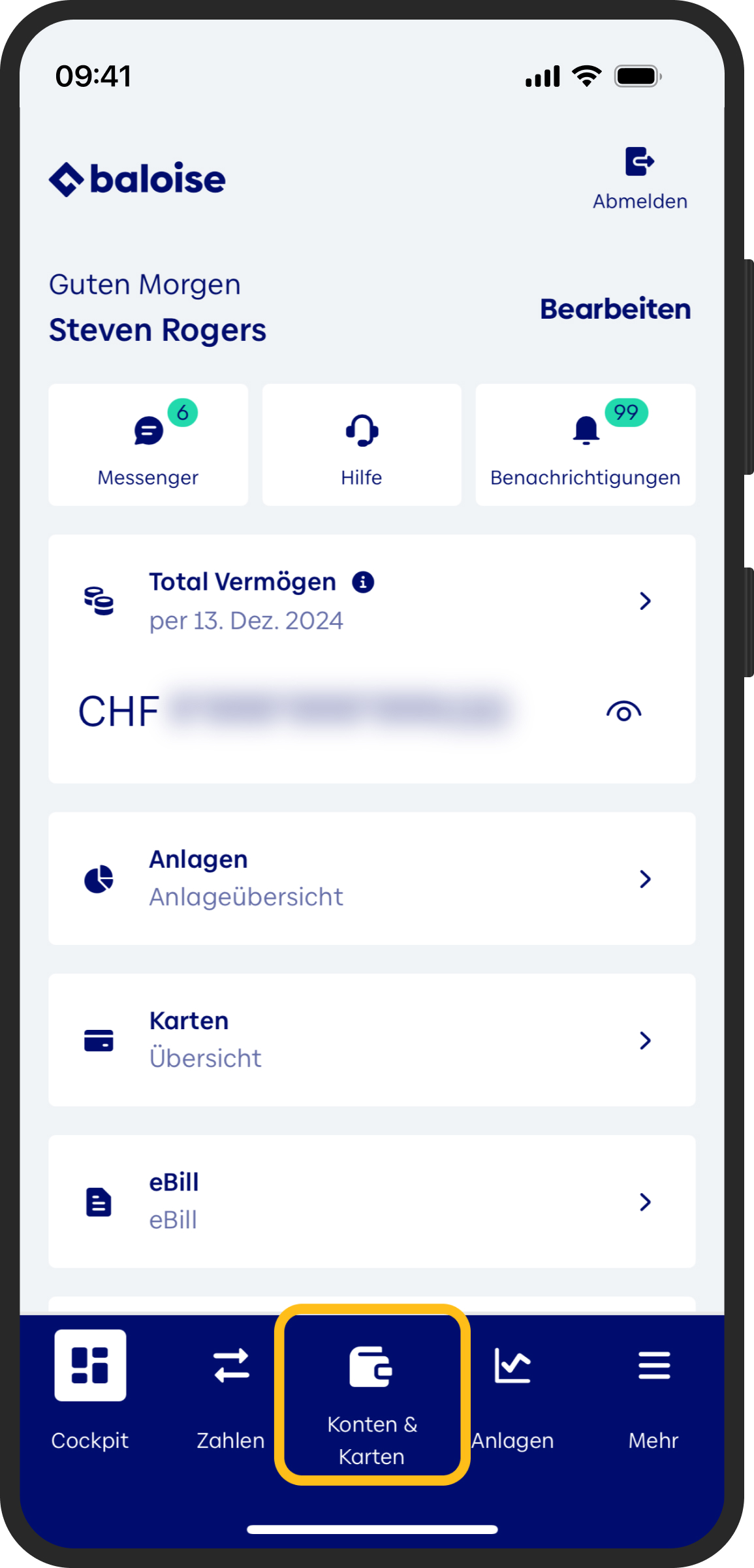Show info about Total Vermögen
Screen dimensions: 754x1568
click(x=363, y=582)
